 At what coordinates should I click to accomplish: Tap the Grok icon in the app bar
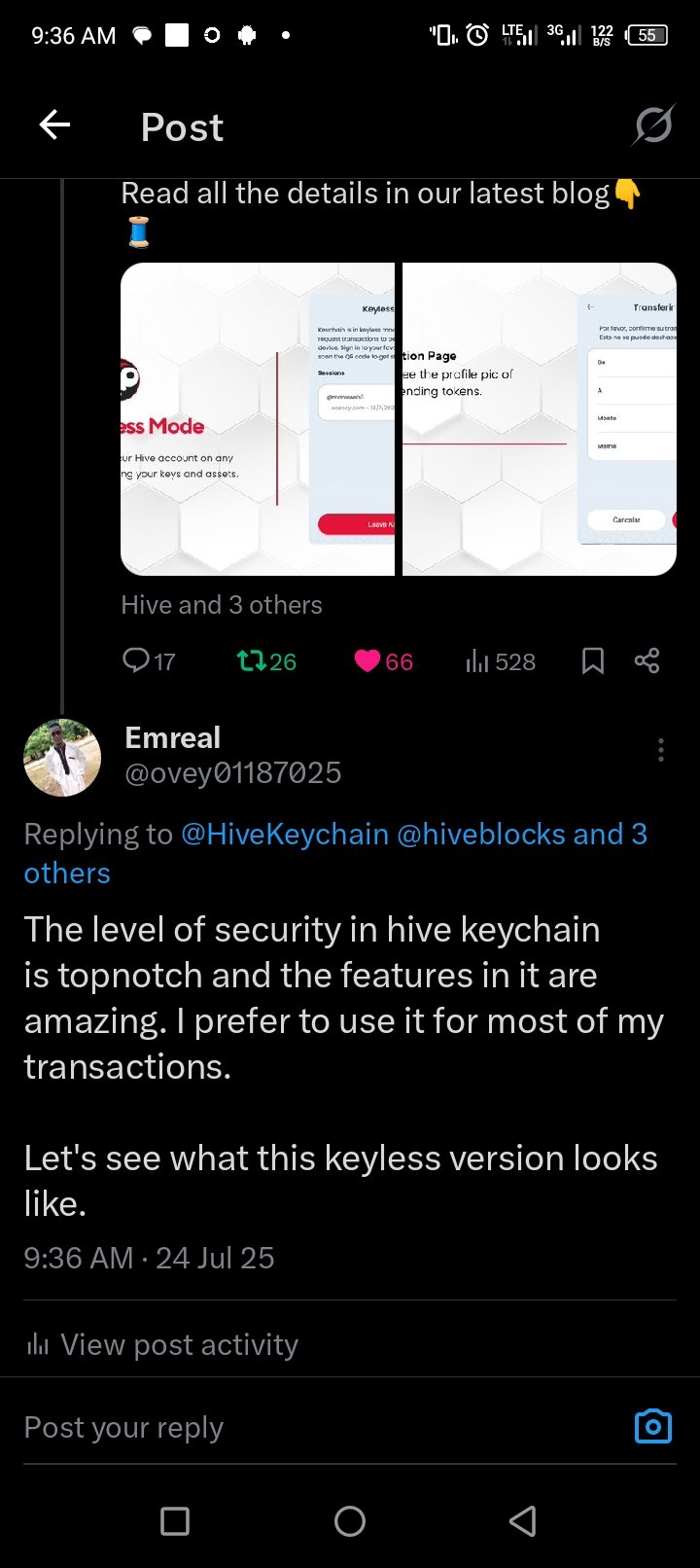652,125
